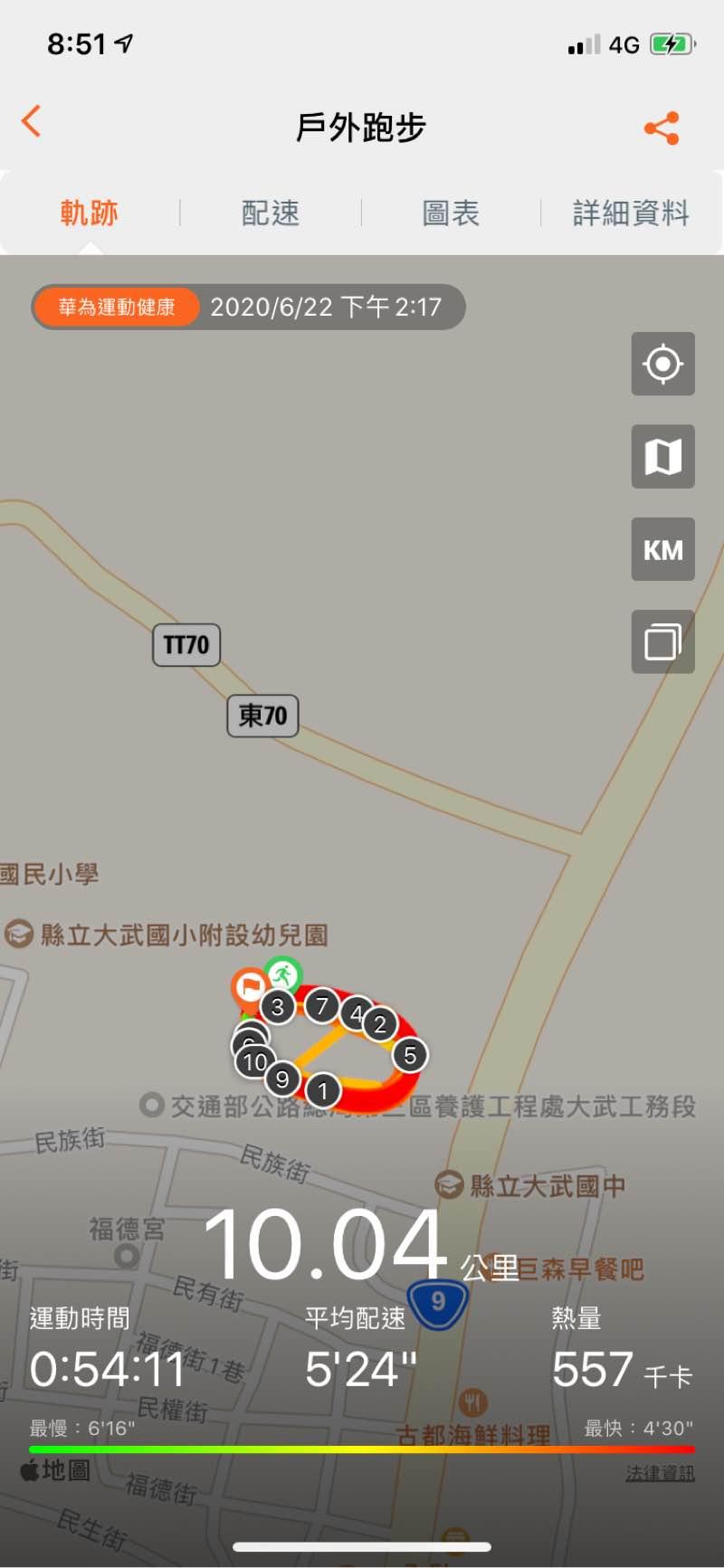Go back using the orange arrow
The width and height of the screenshot is (724, 1568).
32,121
